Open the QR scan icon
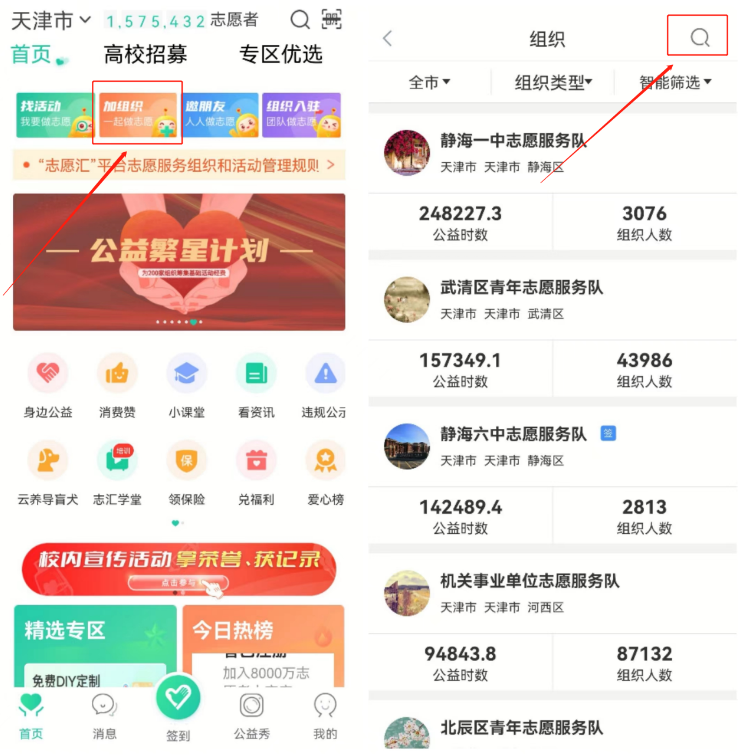The image size is (738, 755). (x=331, y=19)
